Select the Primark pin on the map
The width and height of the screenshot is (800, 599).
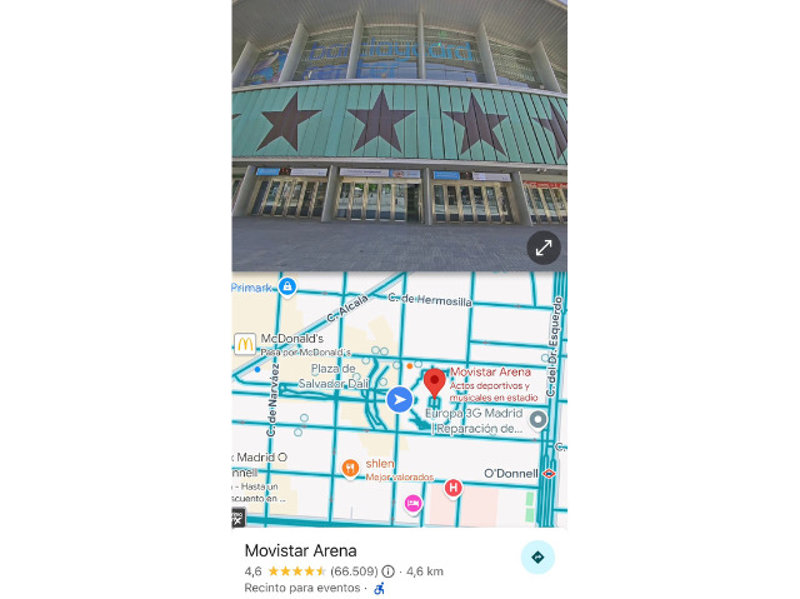click(x=287, y=287)
